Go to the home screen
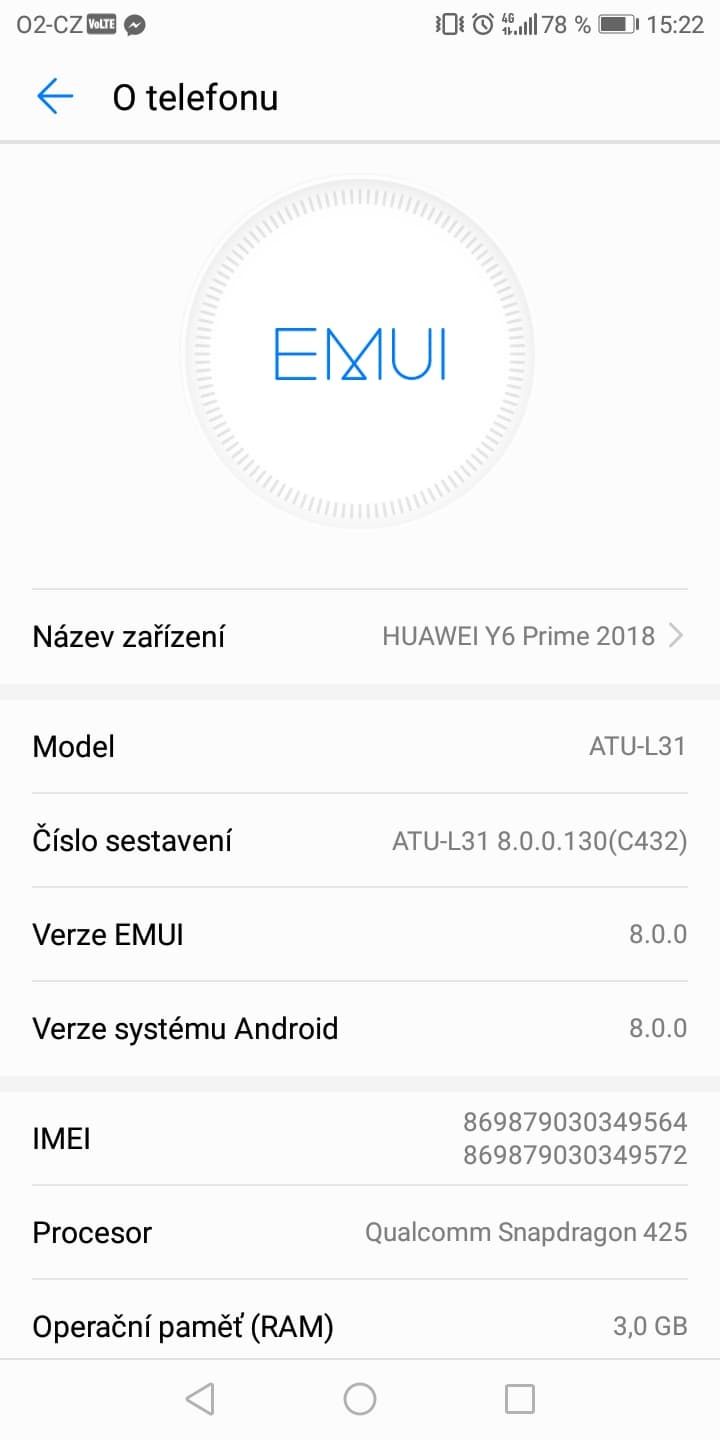Image resolution: width=720 pixels, height=1440 pixels. (360, 1398)
